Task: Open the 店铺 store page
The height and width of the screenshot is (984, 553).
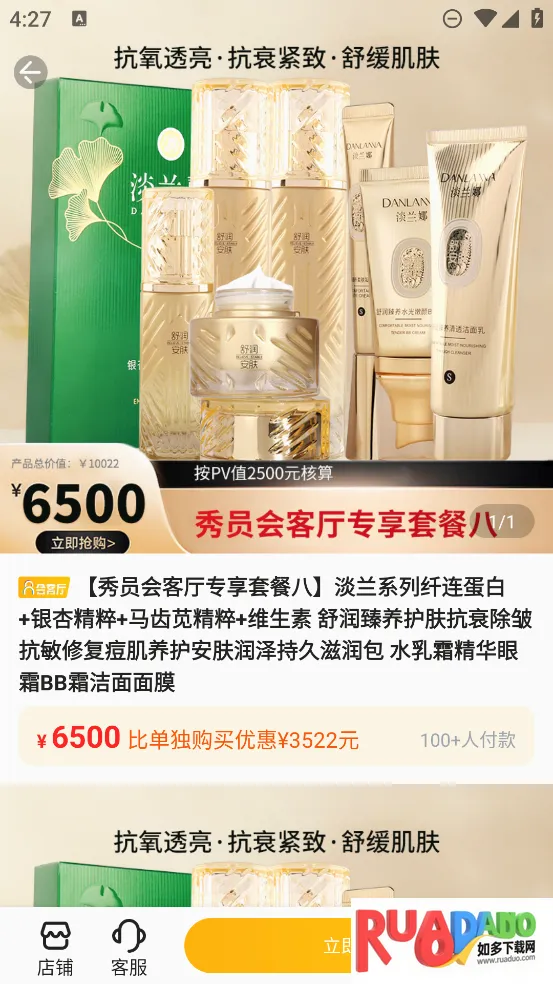Action: 55,948
